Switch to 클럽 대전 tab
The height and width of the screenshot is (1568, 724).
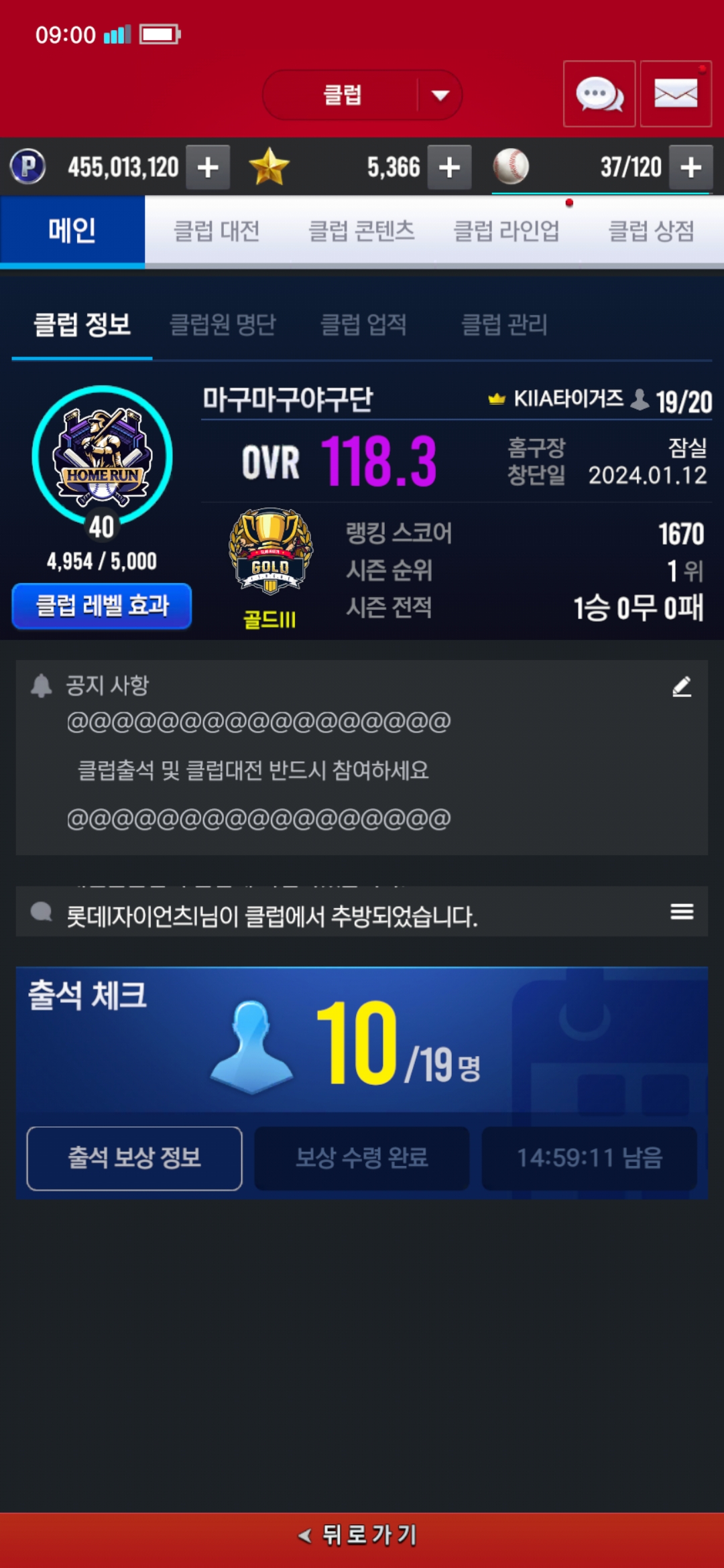point(217,231)
